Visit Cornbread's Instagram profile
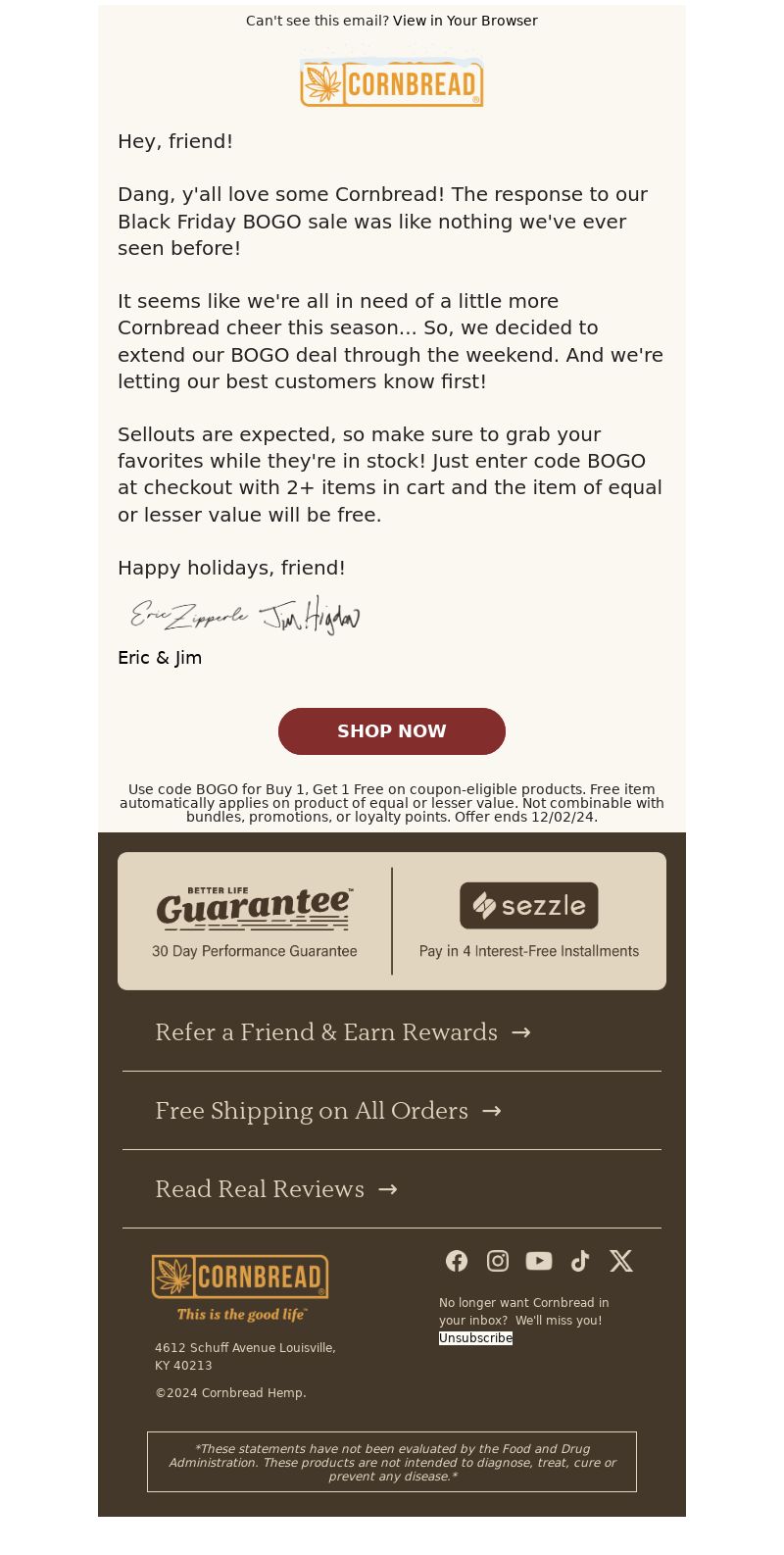 click(x=498, y=1261)
